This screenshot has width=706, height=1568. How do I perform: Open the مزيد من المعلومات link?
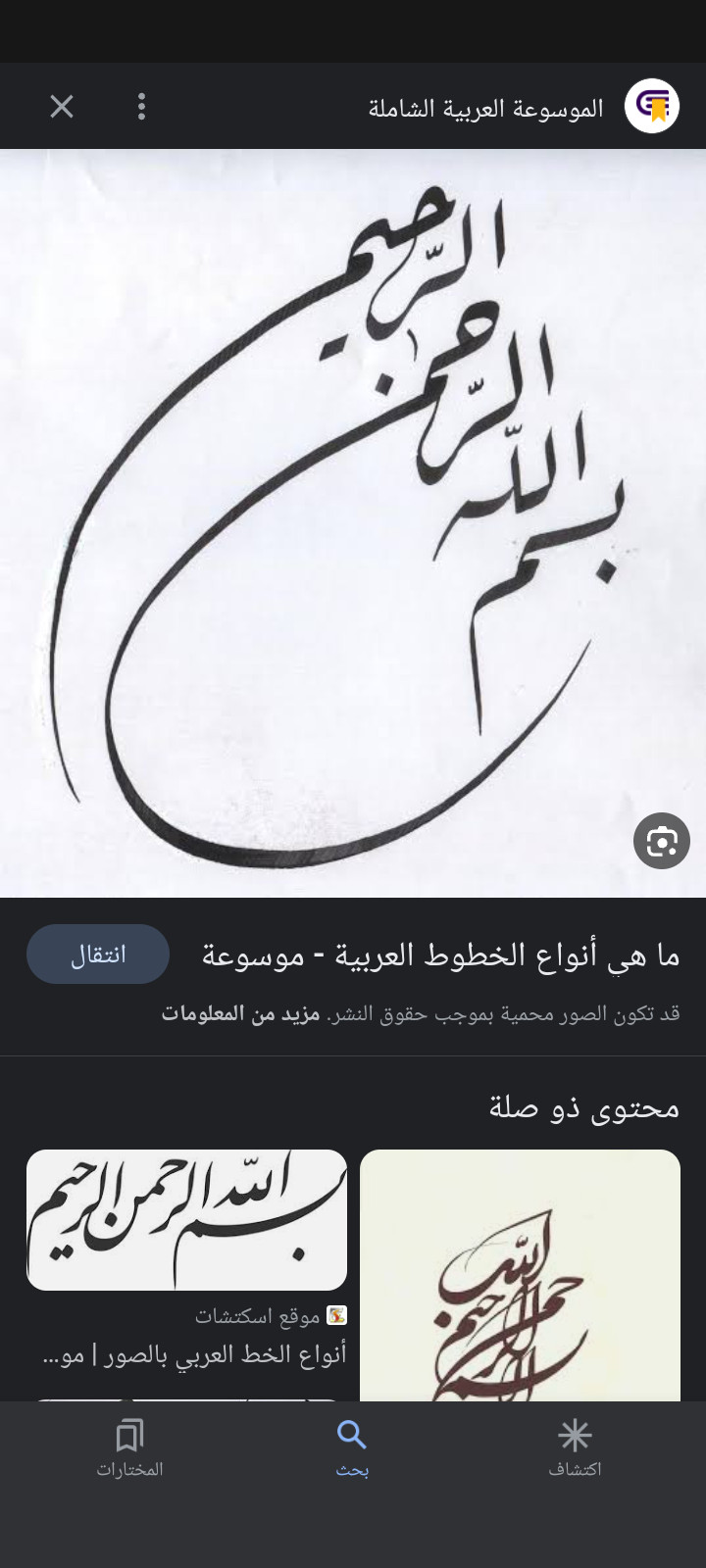(240, 1013)
